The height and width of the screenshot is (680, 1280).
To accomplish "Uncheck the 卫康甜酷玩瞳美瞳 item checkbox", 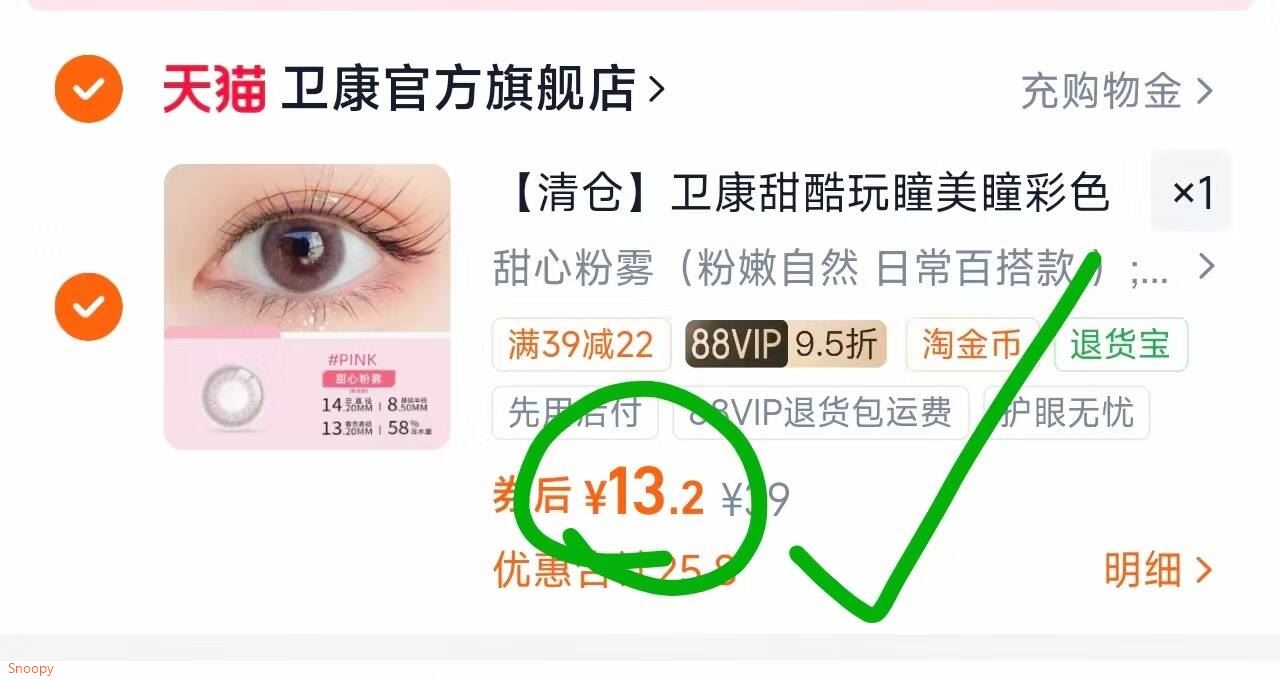I will click(x=88, y=306).
